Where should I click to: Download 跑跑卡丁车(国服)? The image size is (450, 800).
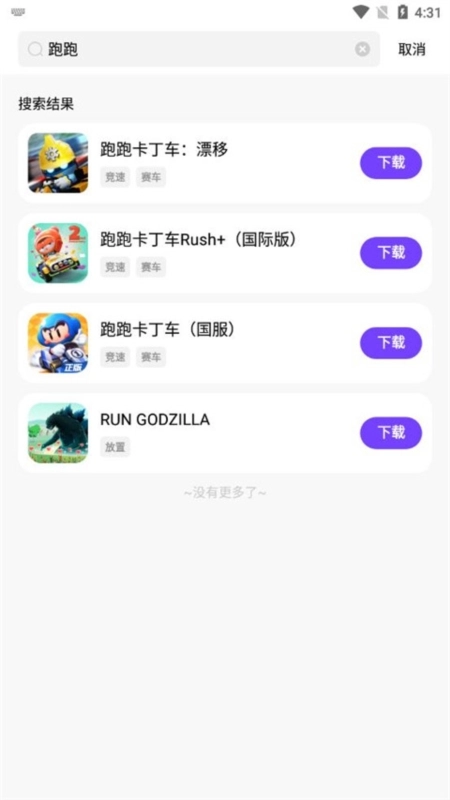pos(391,343)
